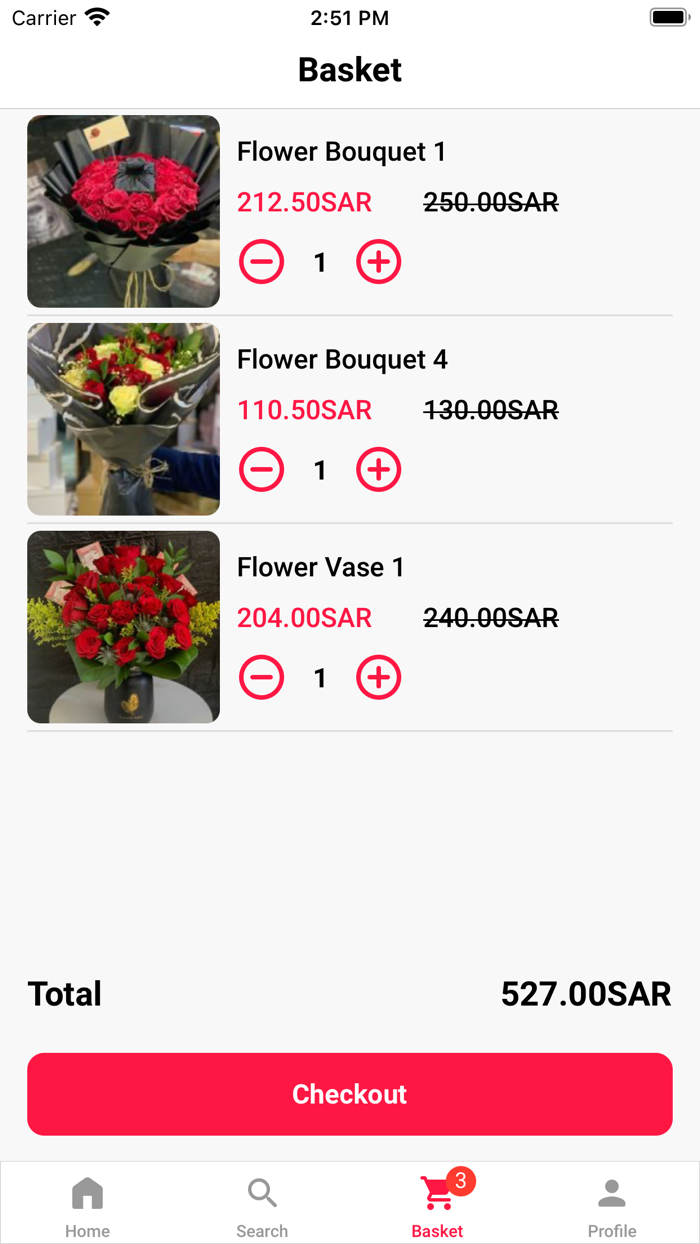Open Flower Vase 1 product image
700x1244 pixels.
[123, 627]
